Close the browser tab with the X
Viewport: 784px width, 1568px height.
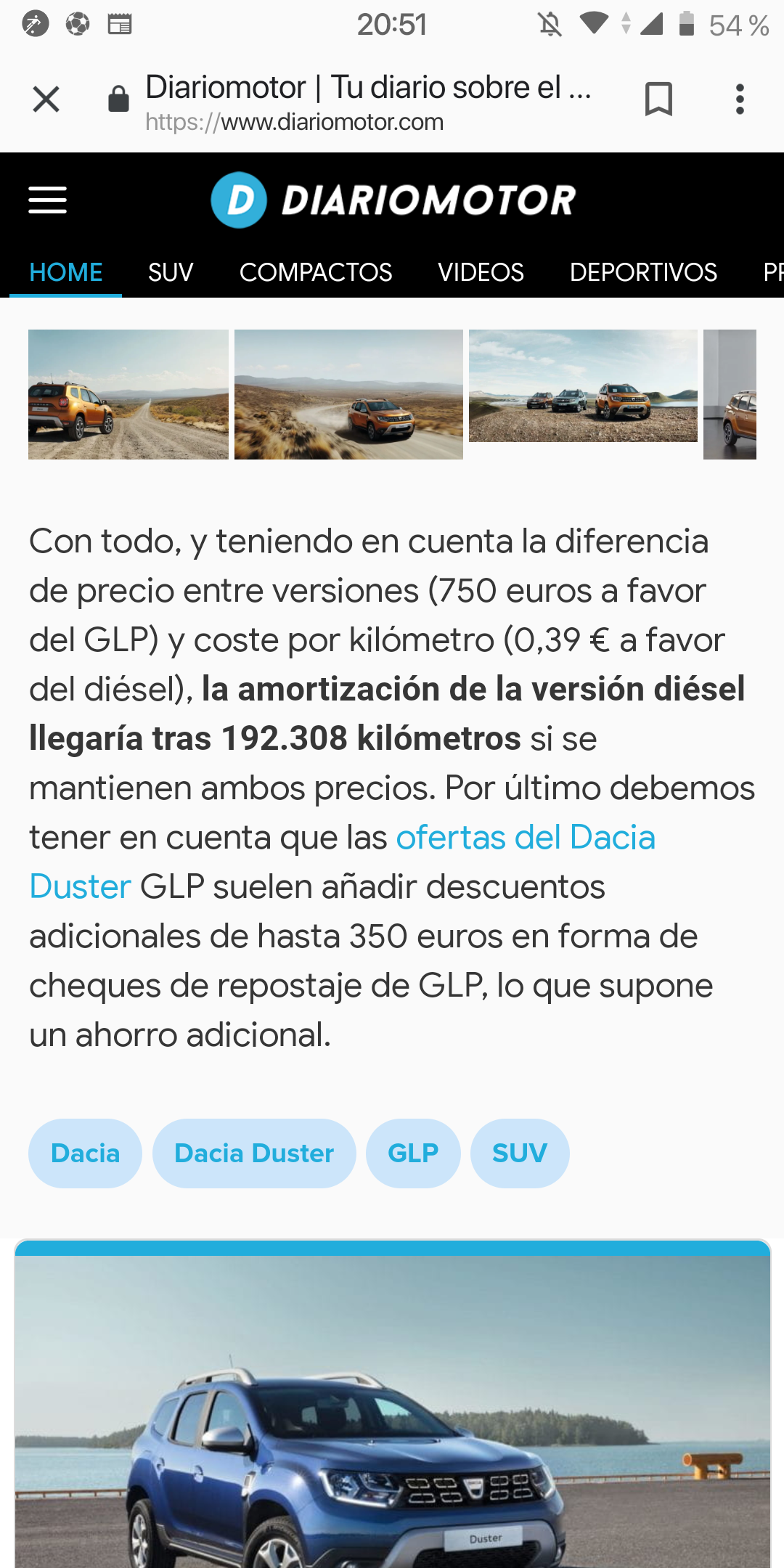point(46,99)
